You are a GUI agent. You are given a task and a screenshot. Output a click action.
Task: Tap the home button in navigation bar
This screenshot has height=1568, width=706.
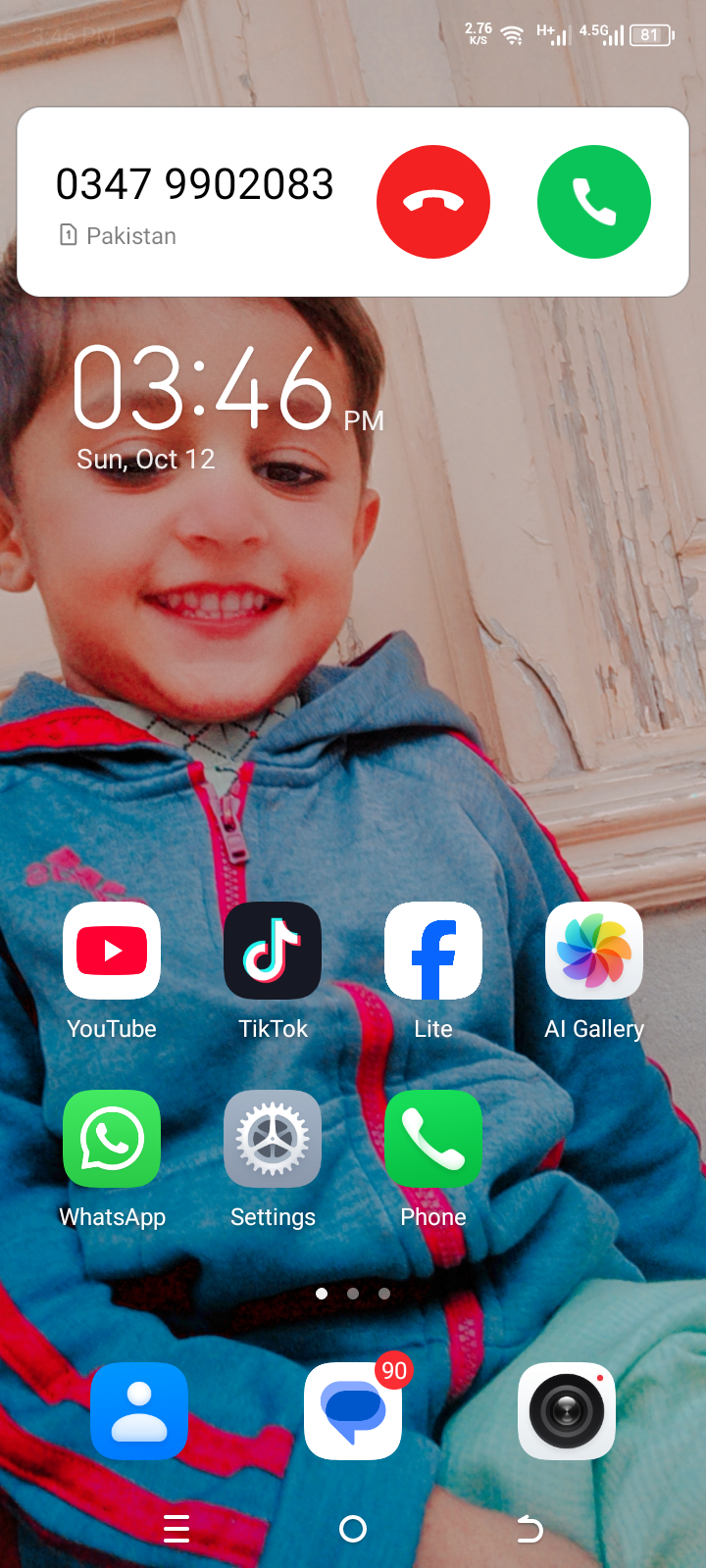tap(353, 1529)
